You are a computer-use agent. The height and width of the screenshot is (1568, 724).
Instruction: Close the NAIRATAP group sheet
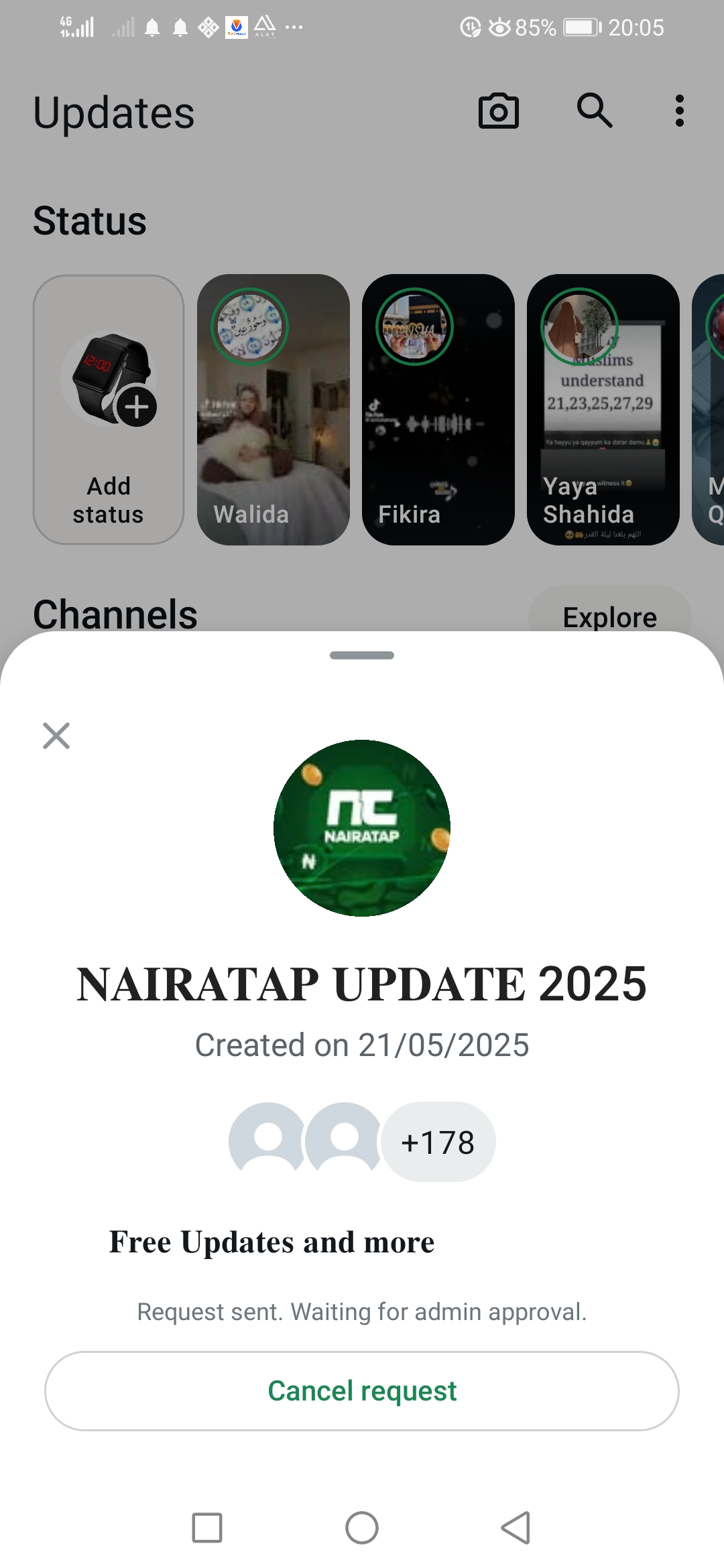point(56,735)
